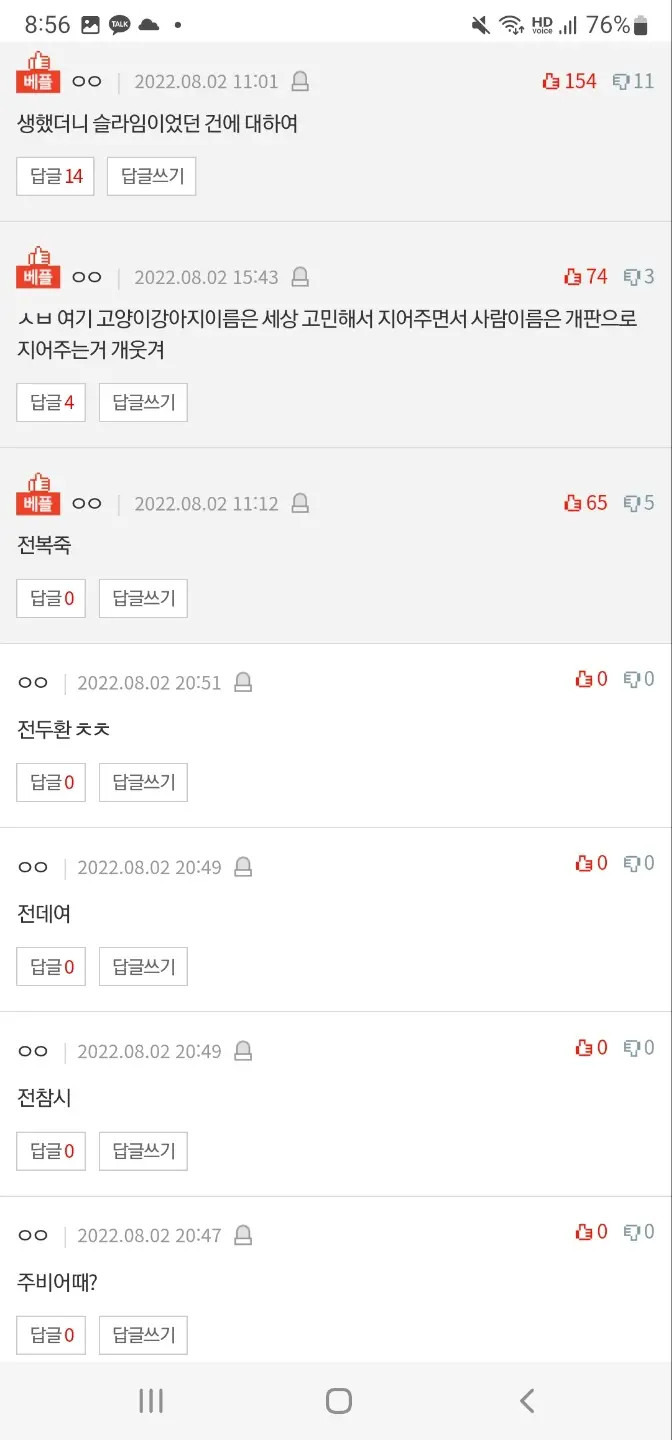Report the 주비어때? comment via siren icon
672x1440 pixels.
(242, 1236)
